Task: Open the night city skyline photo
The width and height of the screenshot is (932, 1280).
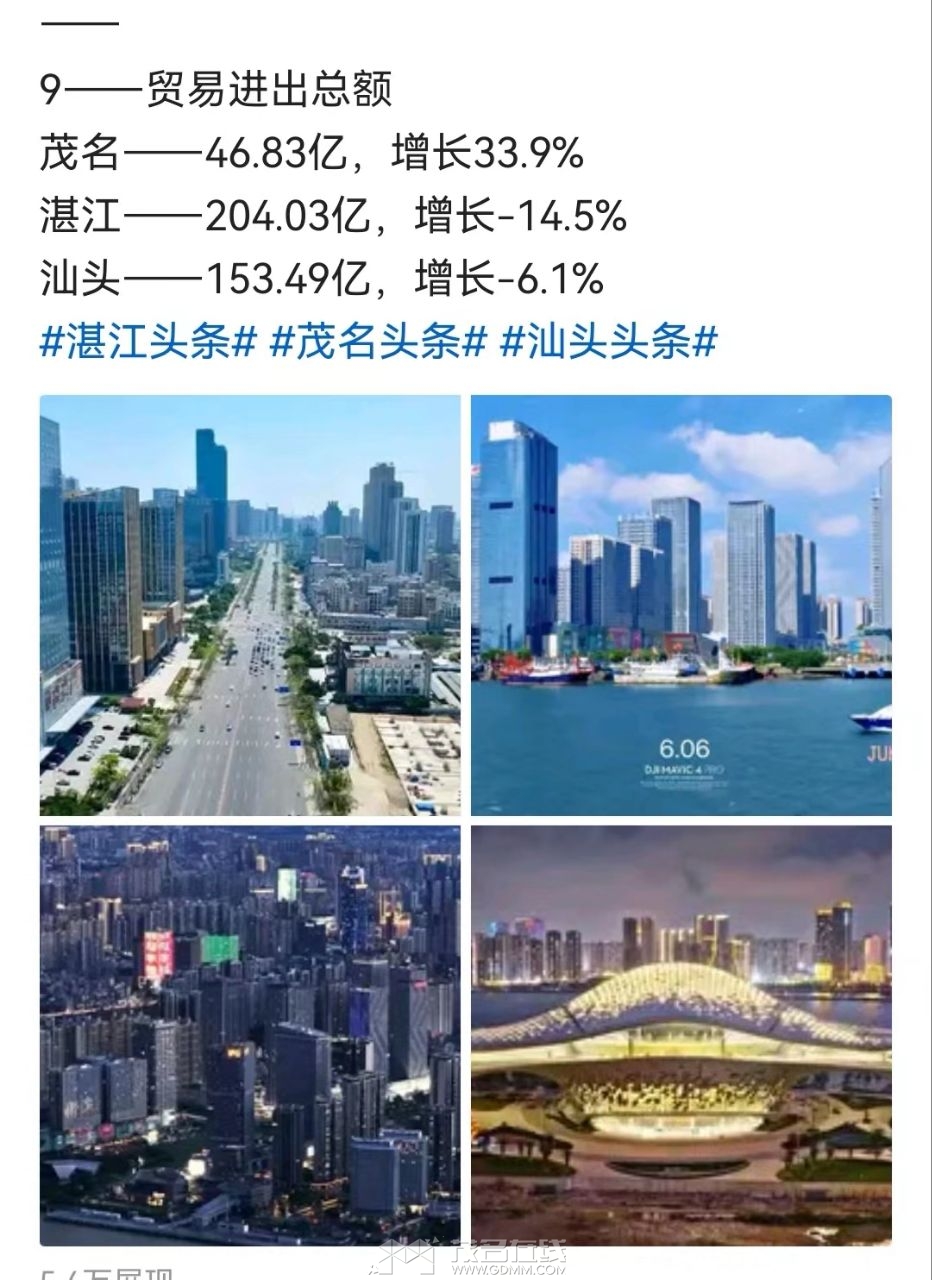Action: (250, 1035)
